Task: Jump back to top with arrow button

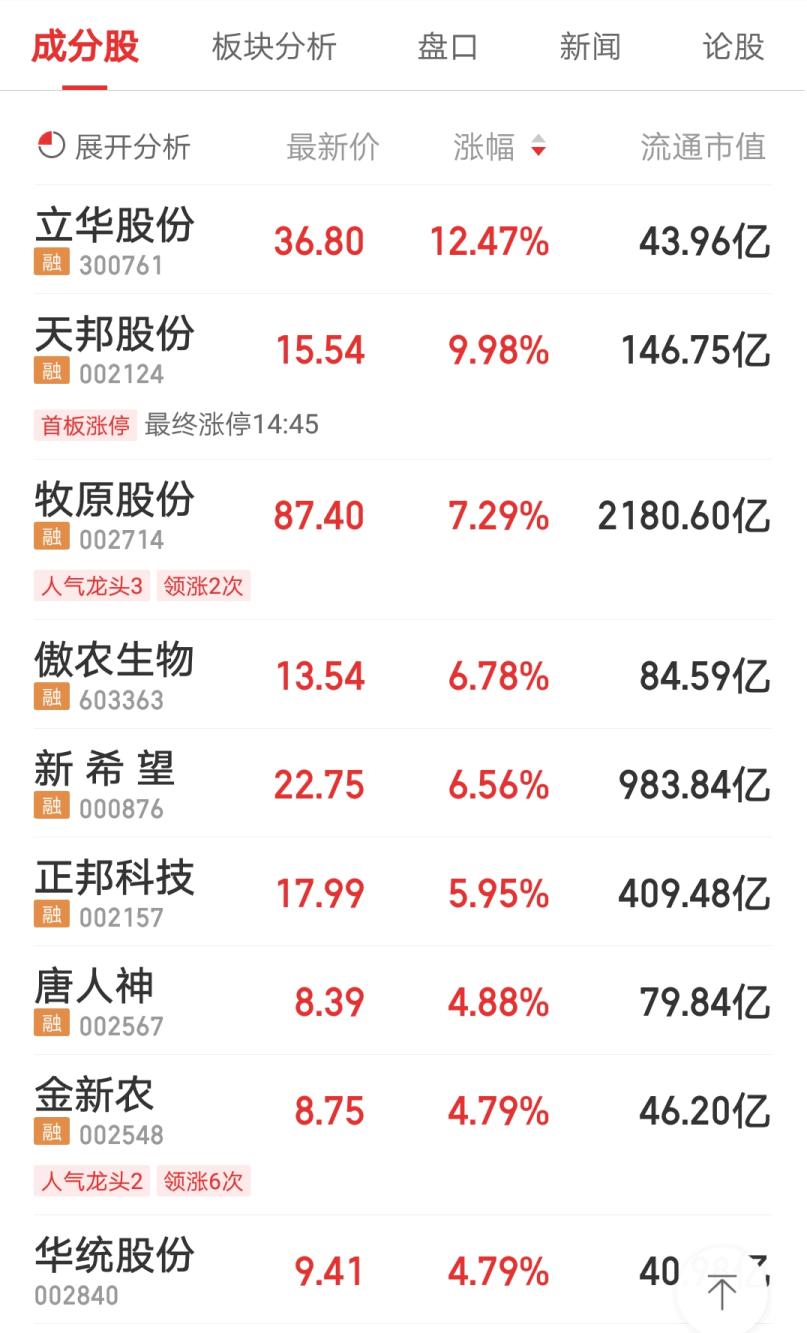Action: pyautogui.click(x=721, y=1291)
